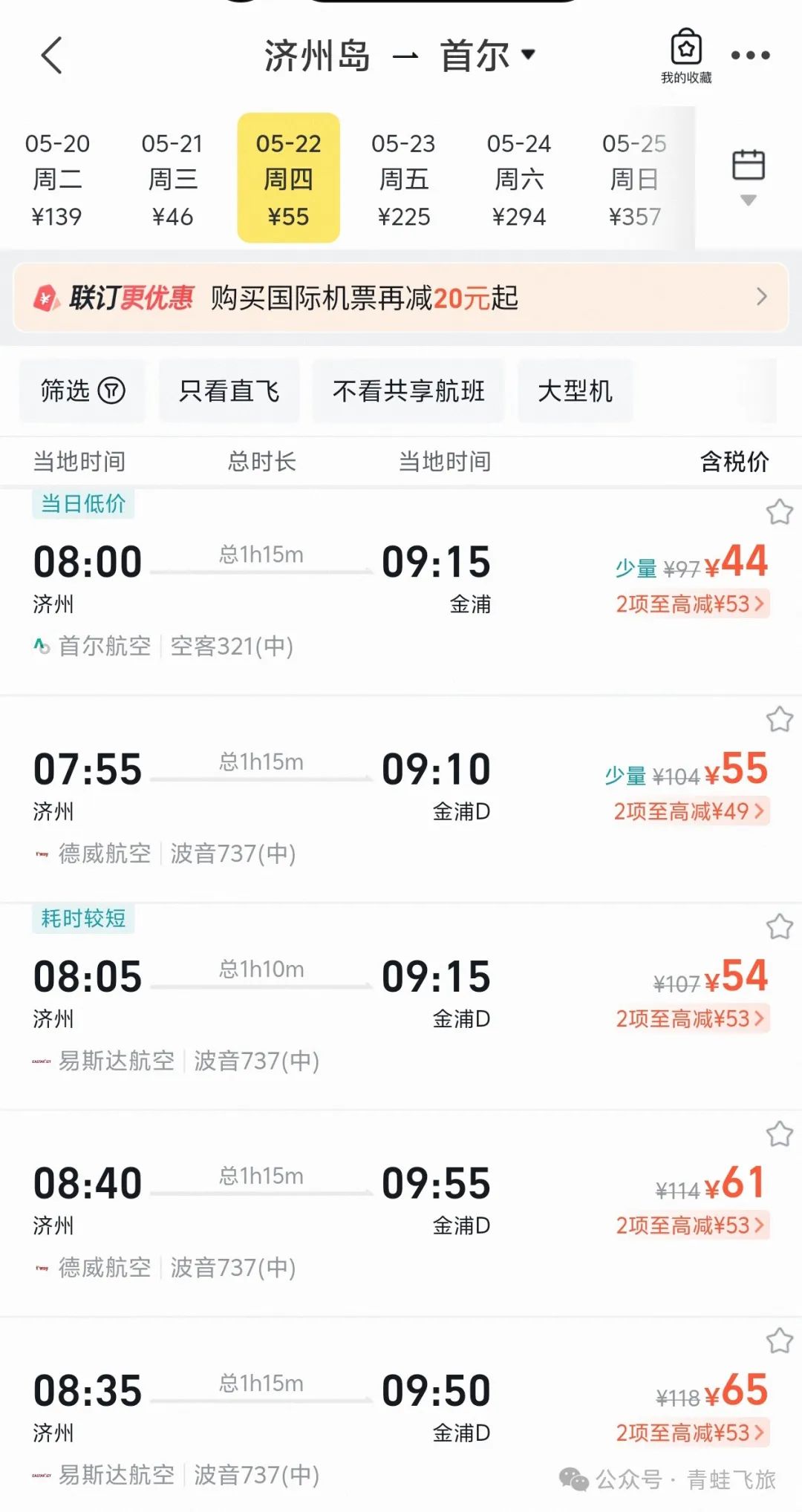Star the 08:35 易斯达航空 flight

[780, 1341]
